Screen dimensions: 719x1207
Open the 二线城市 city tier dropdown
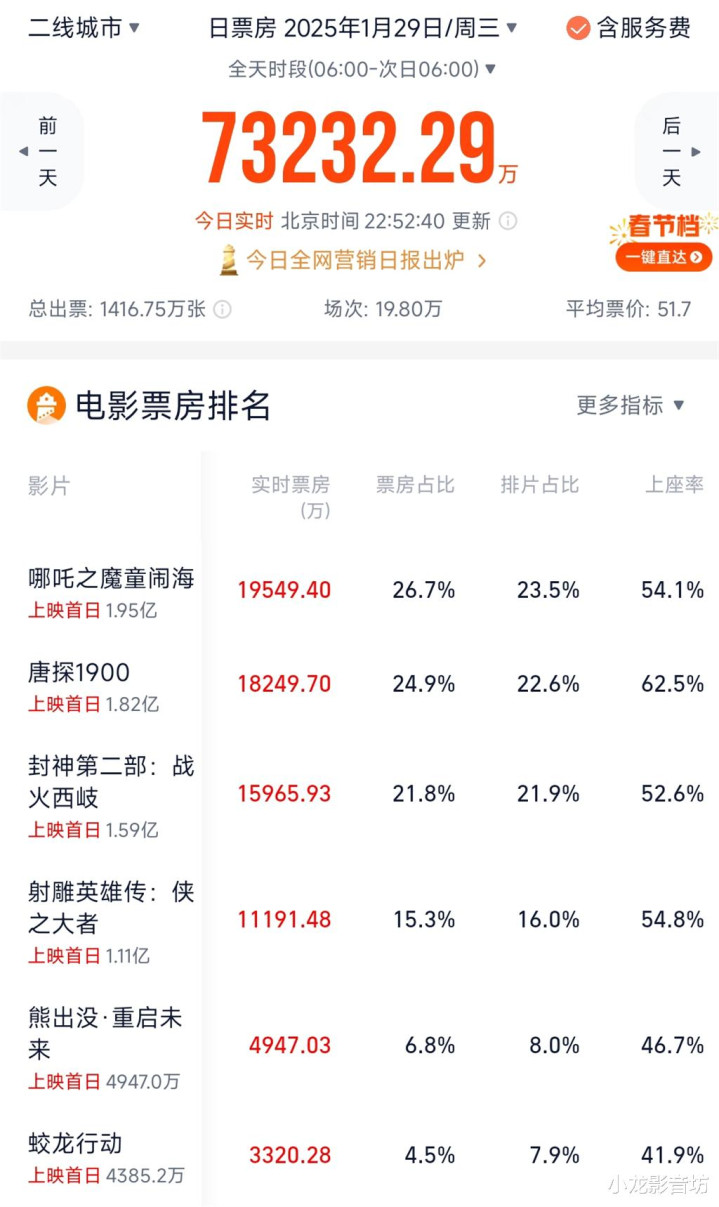[x=84, y=28]
